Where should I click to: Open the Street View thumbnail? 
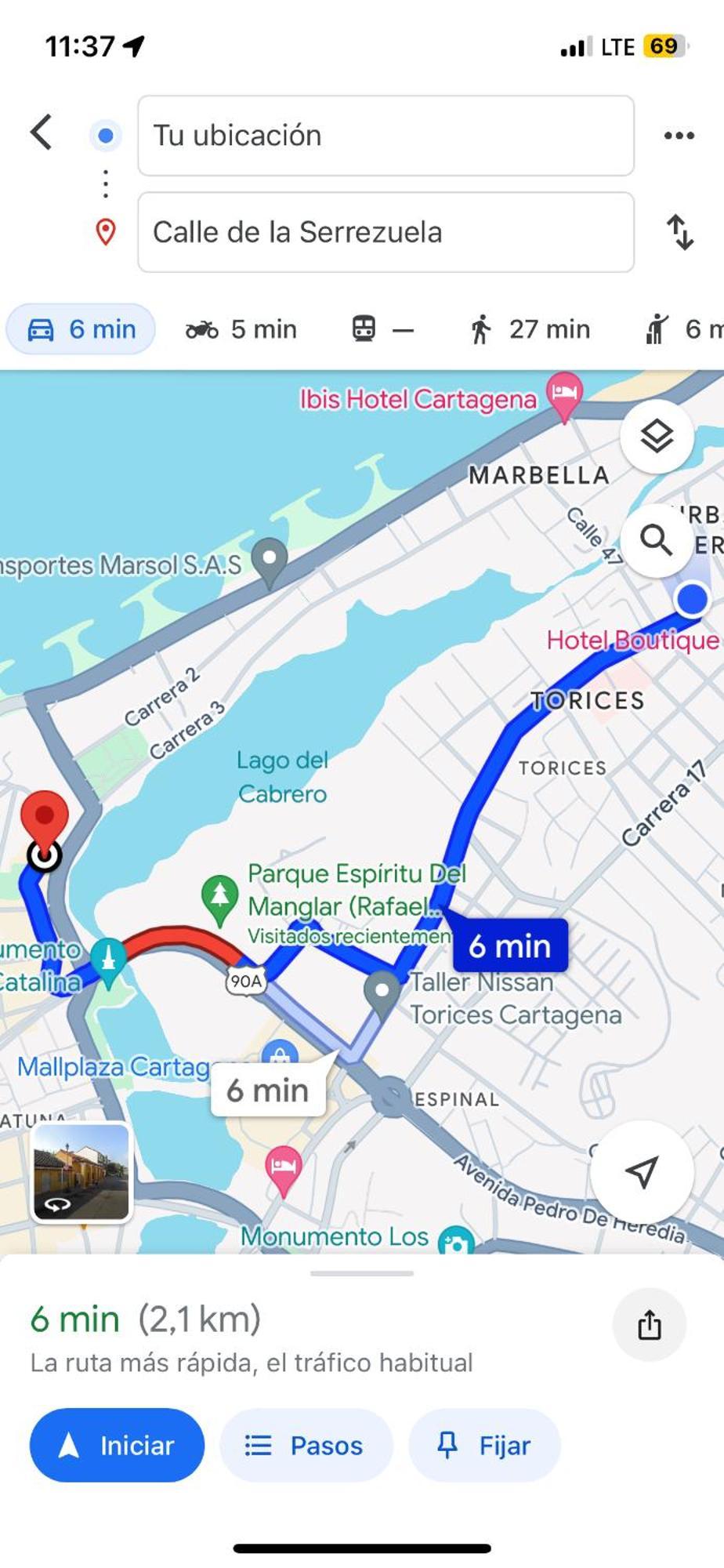point(81,1172)
